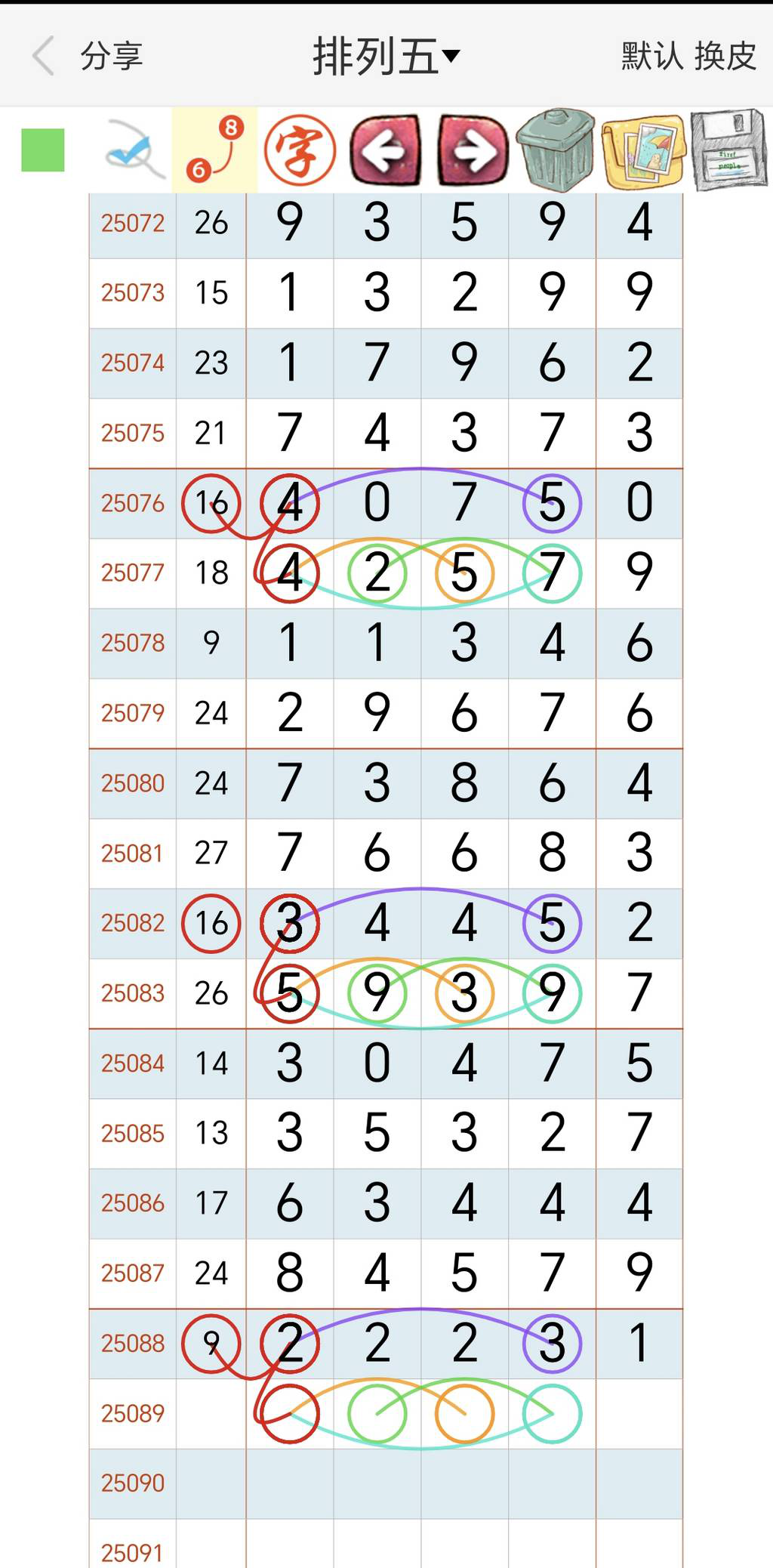The width and height of the screenshot is (773, 1568).
Task: Open the green color swatch
Action: point(43,150)
